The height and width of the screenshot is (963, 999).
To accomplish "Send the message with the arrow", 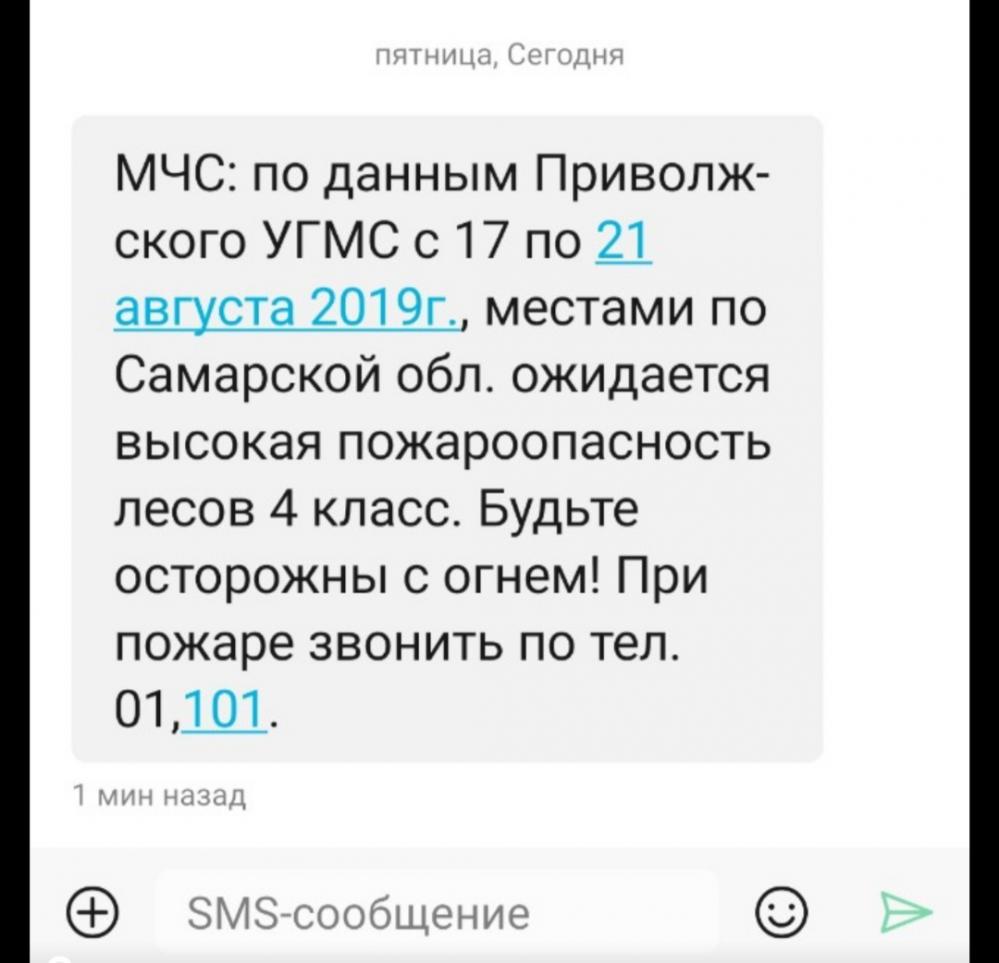I will click(x=905, y=911).
